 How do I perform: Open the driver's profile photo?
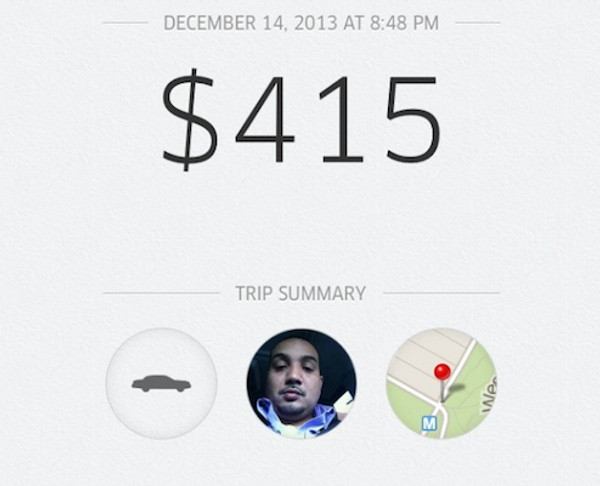[x=301, y=383]
